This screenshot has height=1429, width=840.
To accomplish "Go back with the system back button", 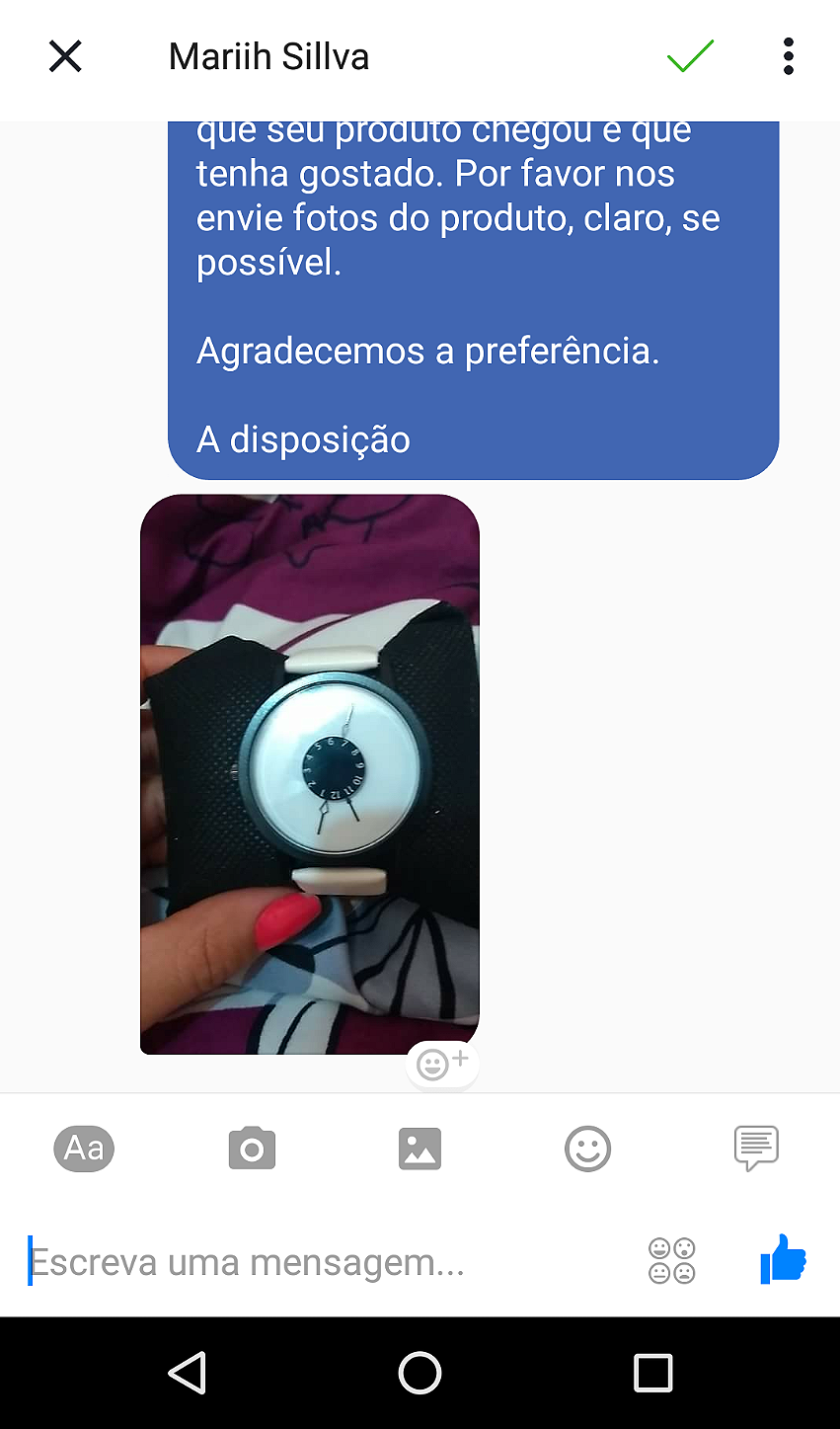I will [x=187, y=1373].
